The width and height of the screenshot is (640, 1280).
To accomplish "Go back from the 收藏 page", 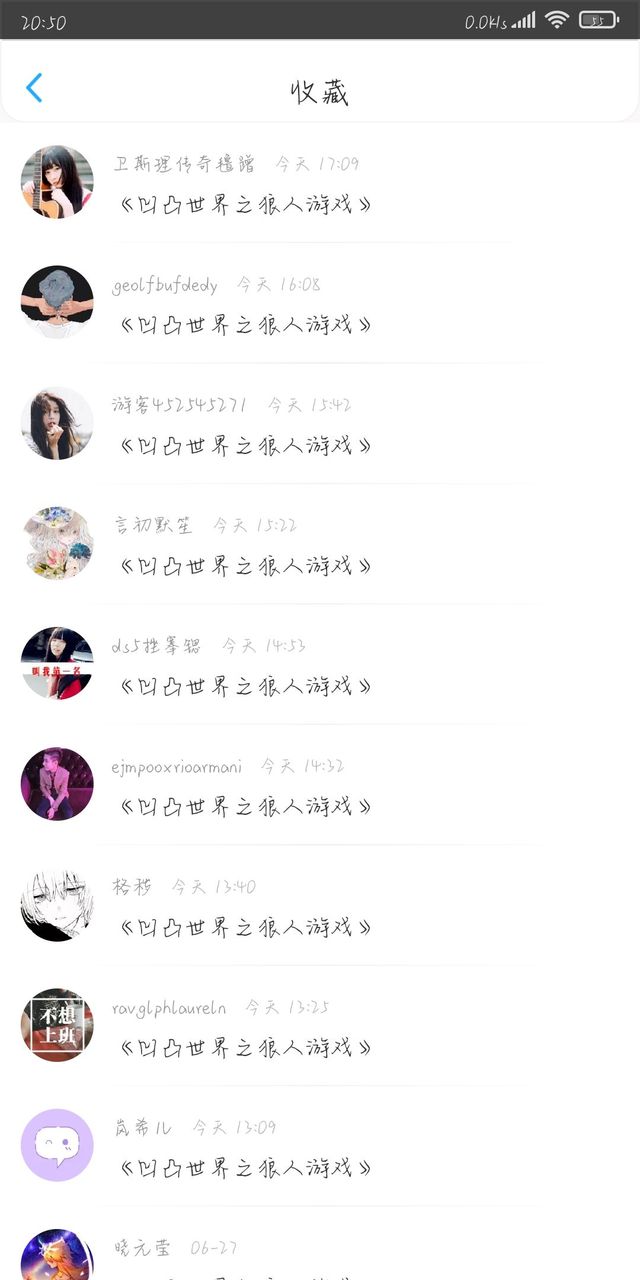I will tap(34, 88).
